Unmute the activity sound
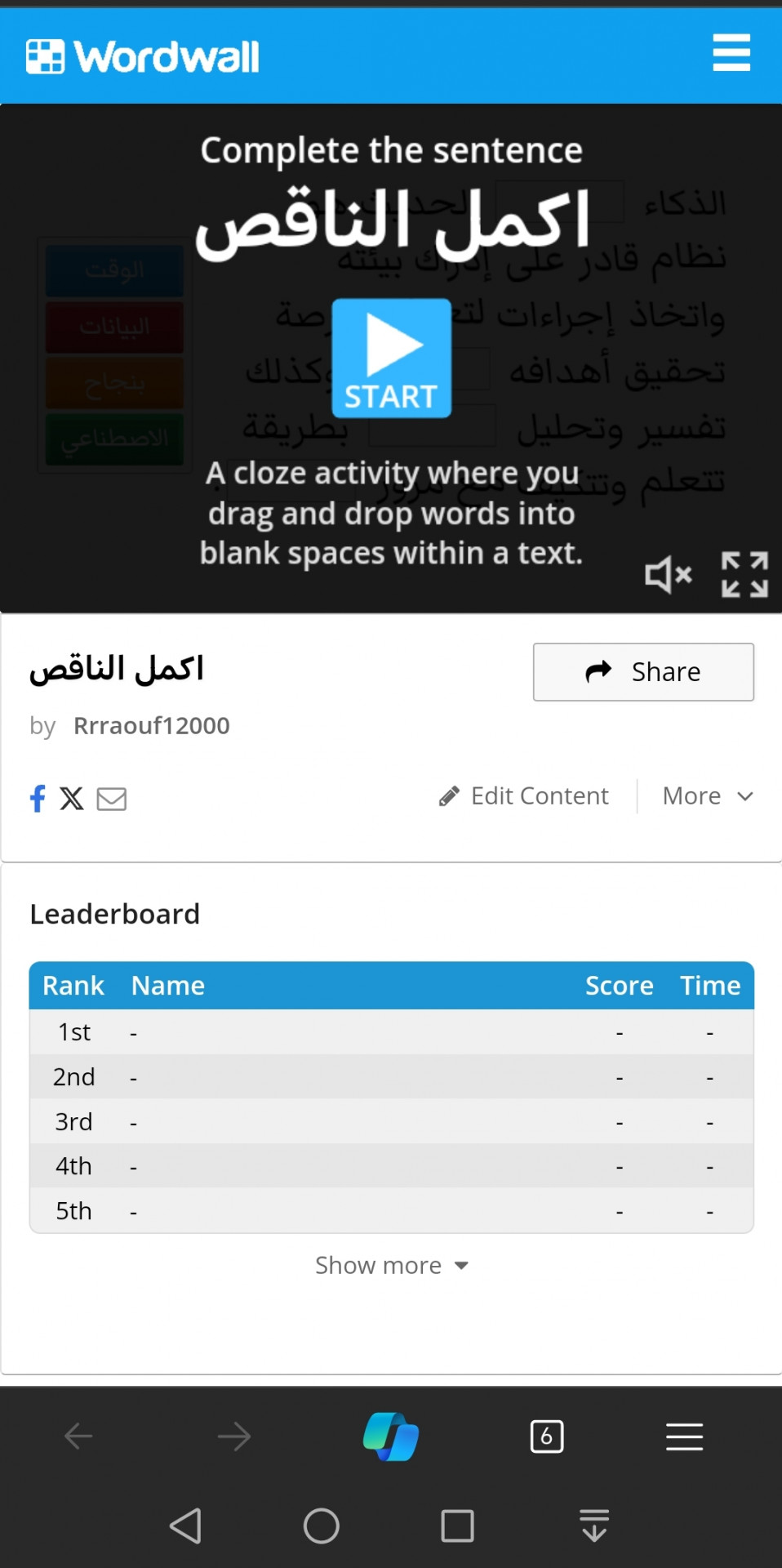Screen dimensions: 782x1568 669,574
